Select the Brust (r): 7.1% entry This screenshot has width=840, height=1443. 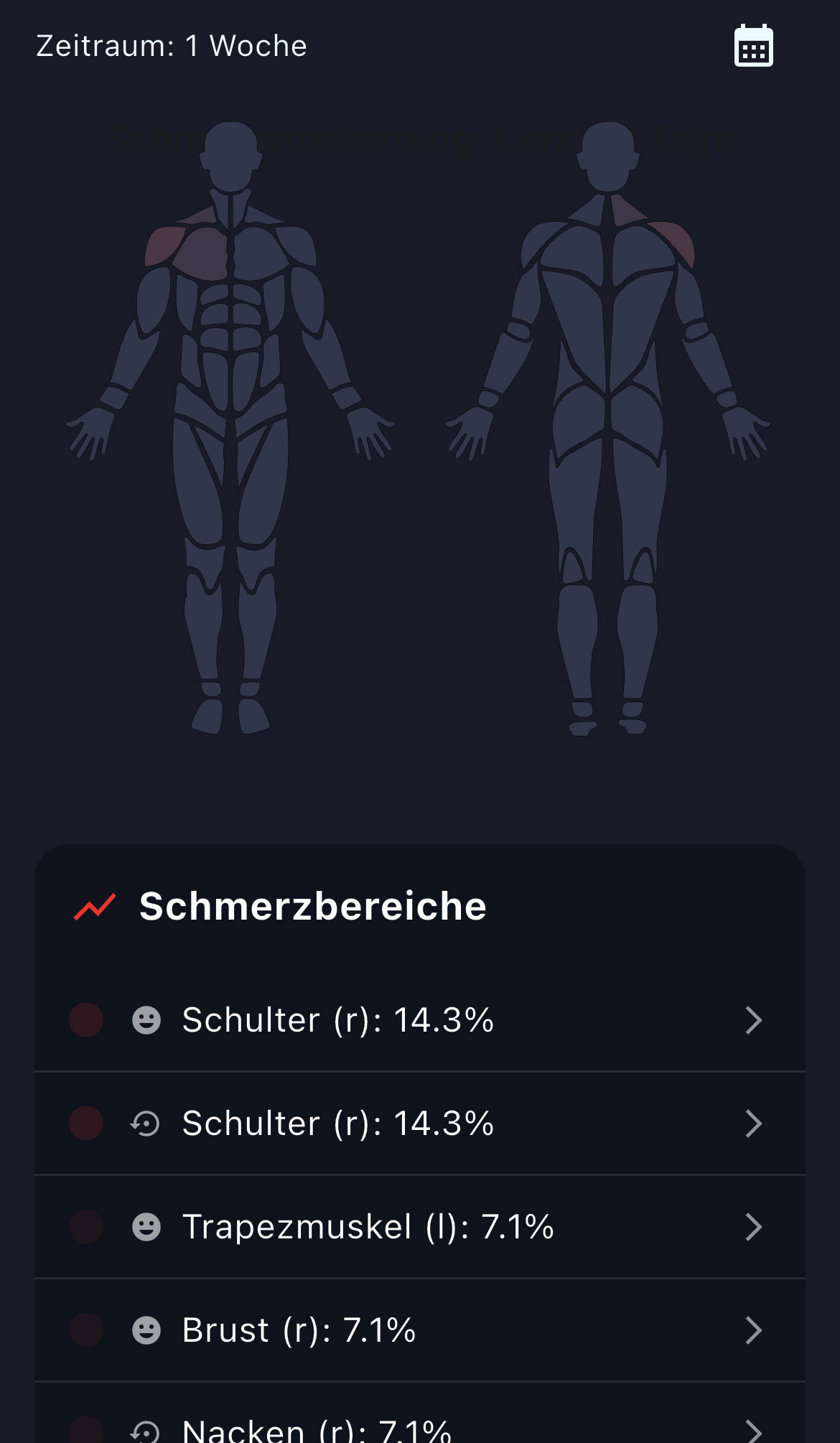point(419,1330)
